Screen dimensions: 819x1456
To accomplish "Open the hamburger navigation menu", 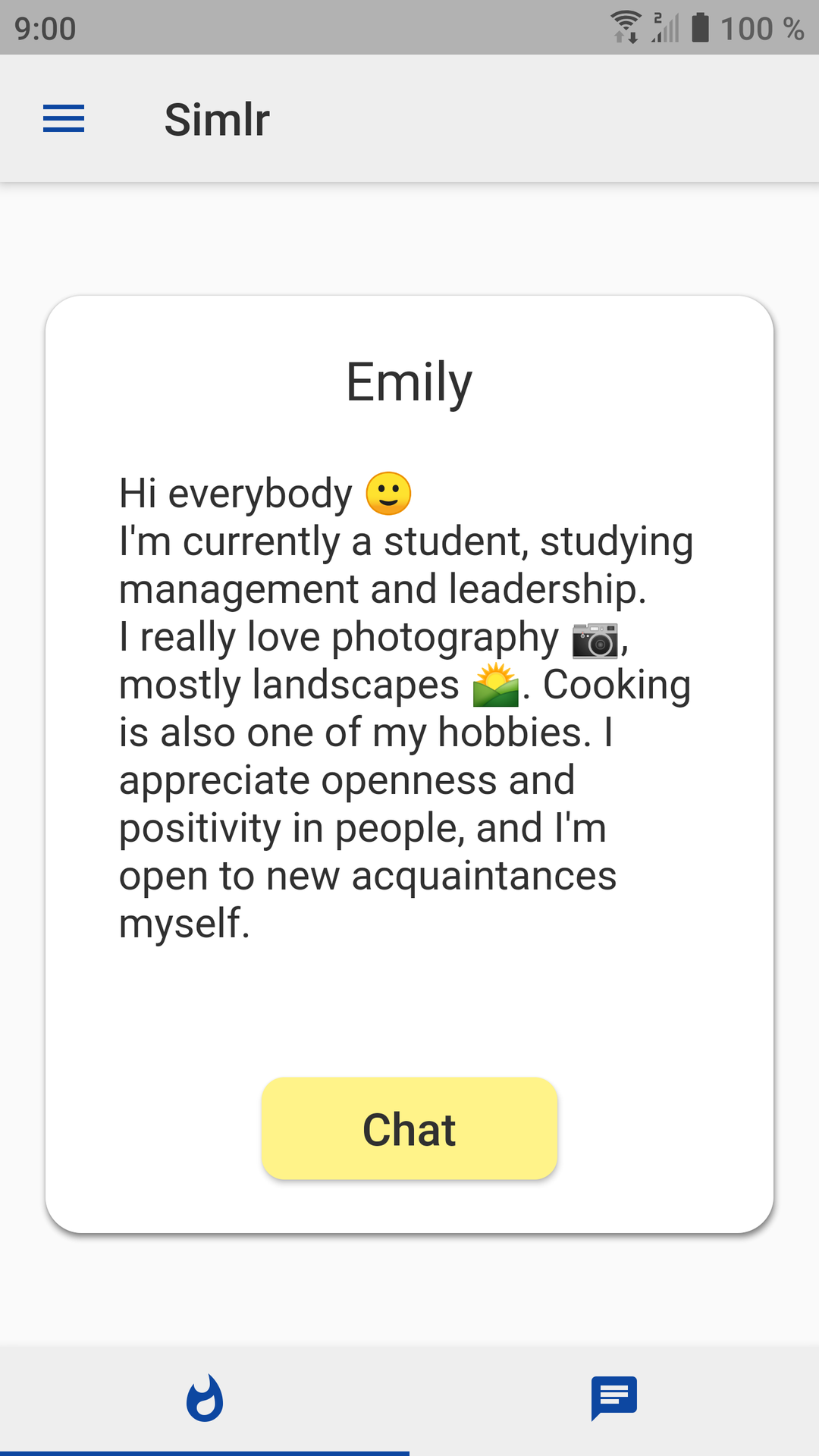I will click(64, 119).
